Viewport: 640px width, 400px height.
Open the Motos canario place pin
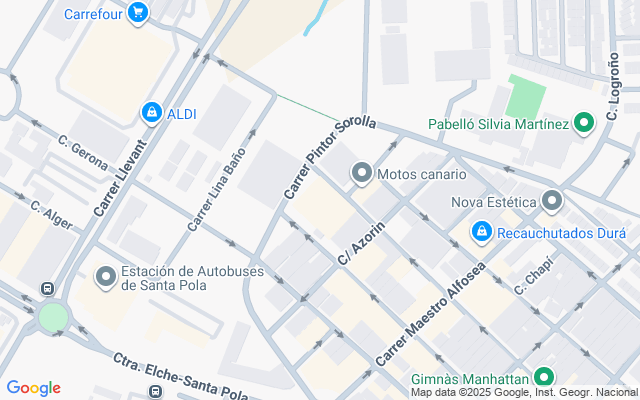(361, 174)
